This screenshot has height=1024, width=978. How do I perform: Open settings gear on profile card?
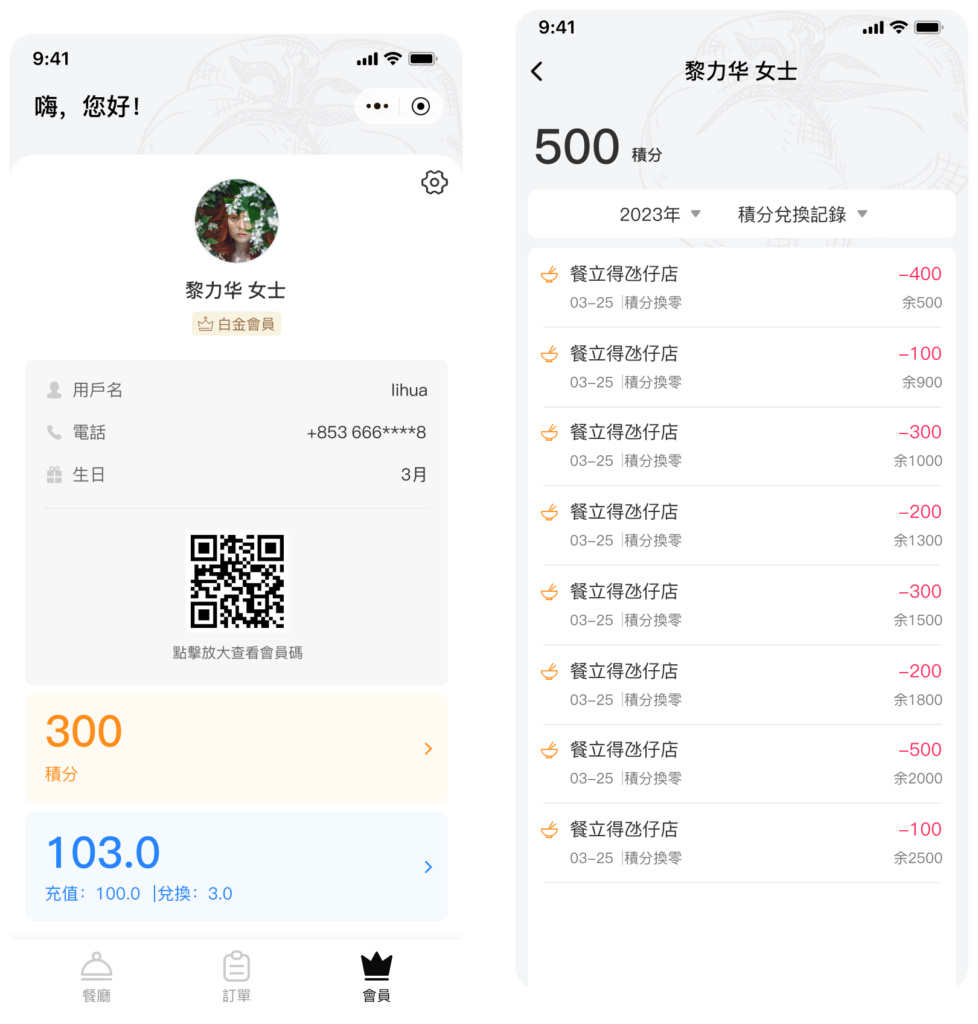coord(434,182)
